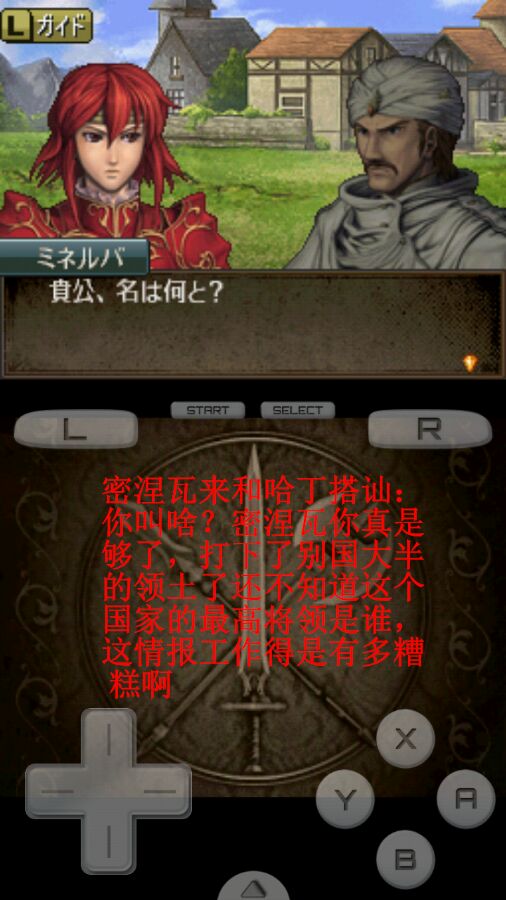Open the L ガイド guide button
This screenshot has width=506, height=900.
(46, 26)
